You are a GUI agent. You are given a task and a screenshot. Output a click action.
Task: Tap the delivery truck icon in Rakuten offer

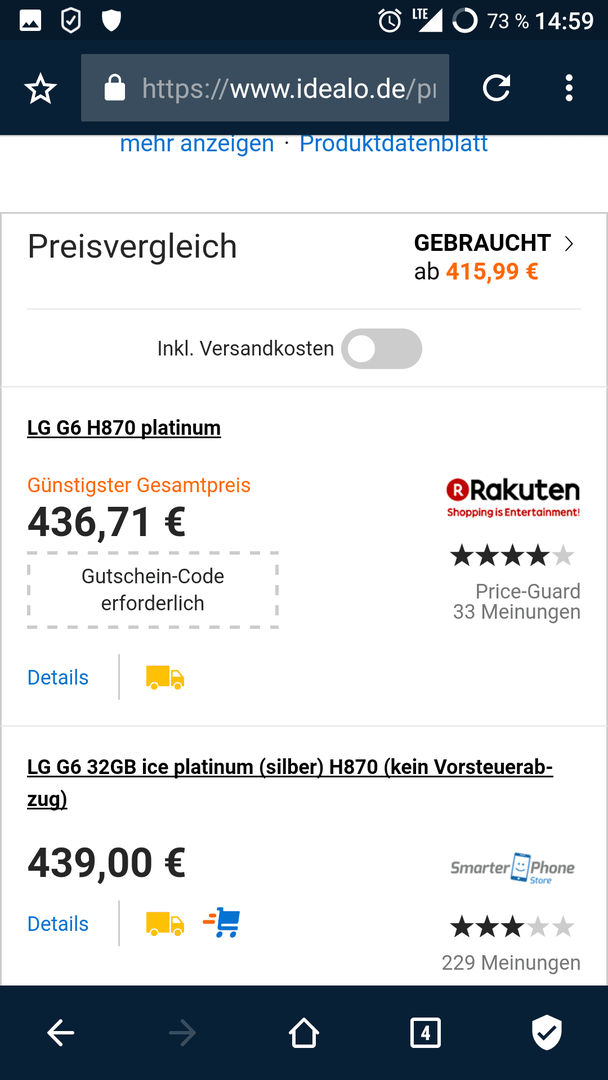(x=165, y=678)
